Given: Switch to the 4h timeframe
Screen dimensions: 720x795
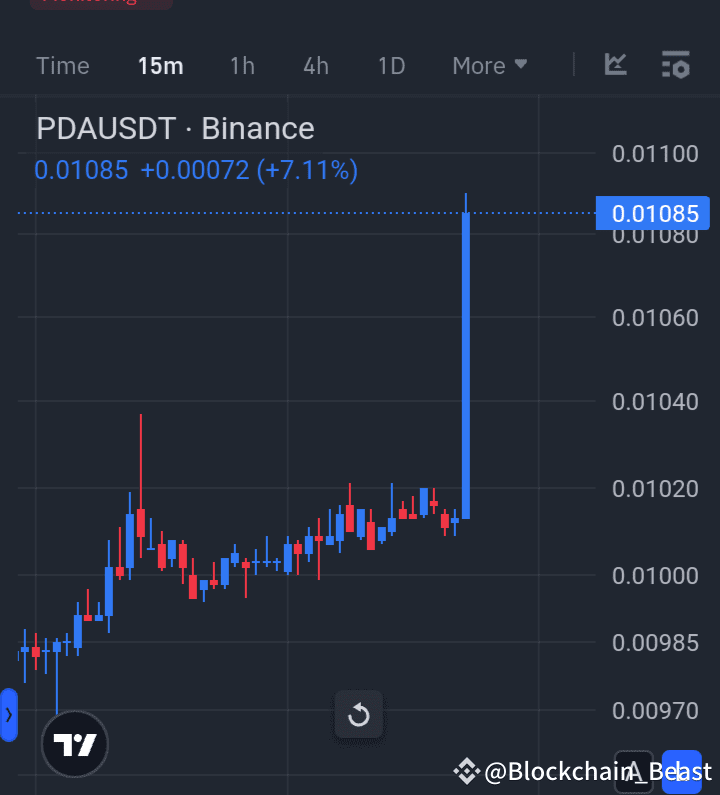Looking at the screenshot, I should (315, 65).
